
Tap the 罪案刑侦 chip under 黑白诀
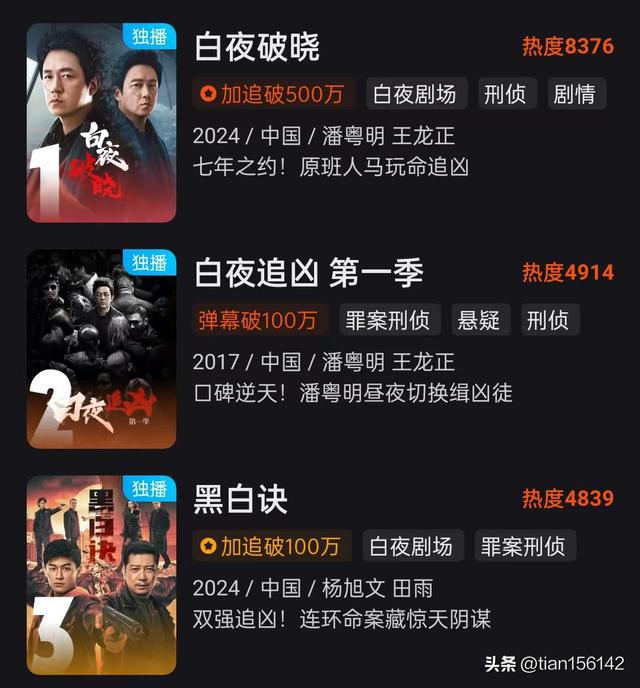pyautogui.click(x=523, y=546)
